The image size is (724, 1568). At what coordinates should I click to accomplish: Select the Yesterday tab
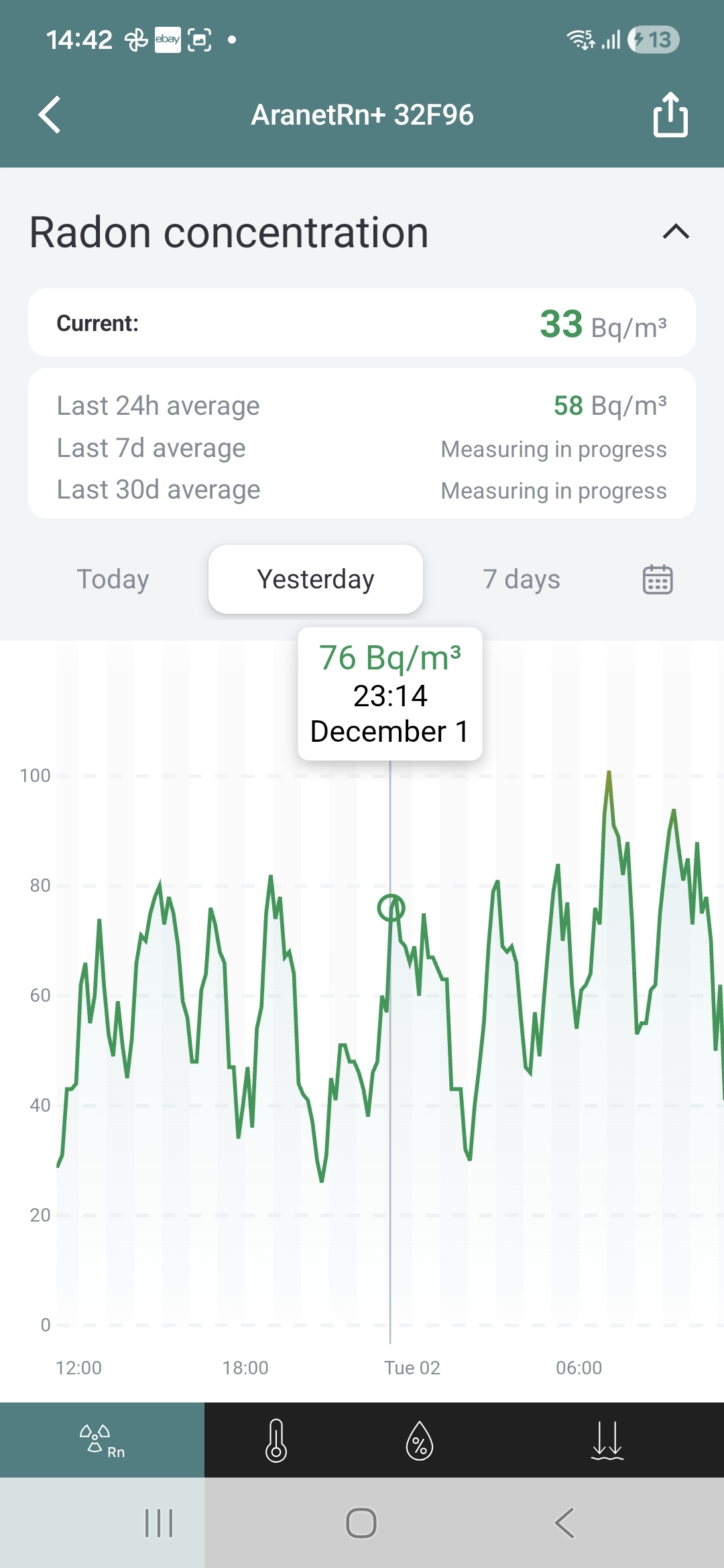click(x=315, y=579)
